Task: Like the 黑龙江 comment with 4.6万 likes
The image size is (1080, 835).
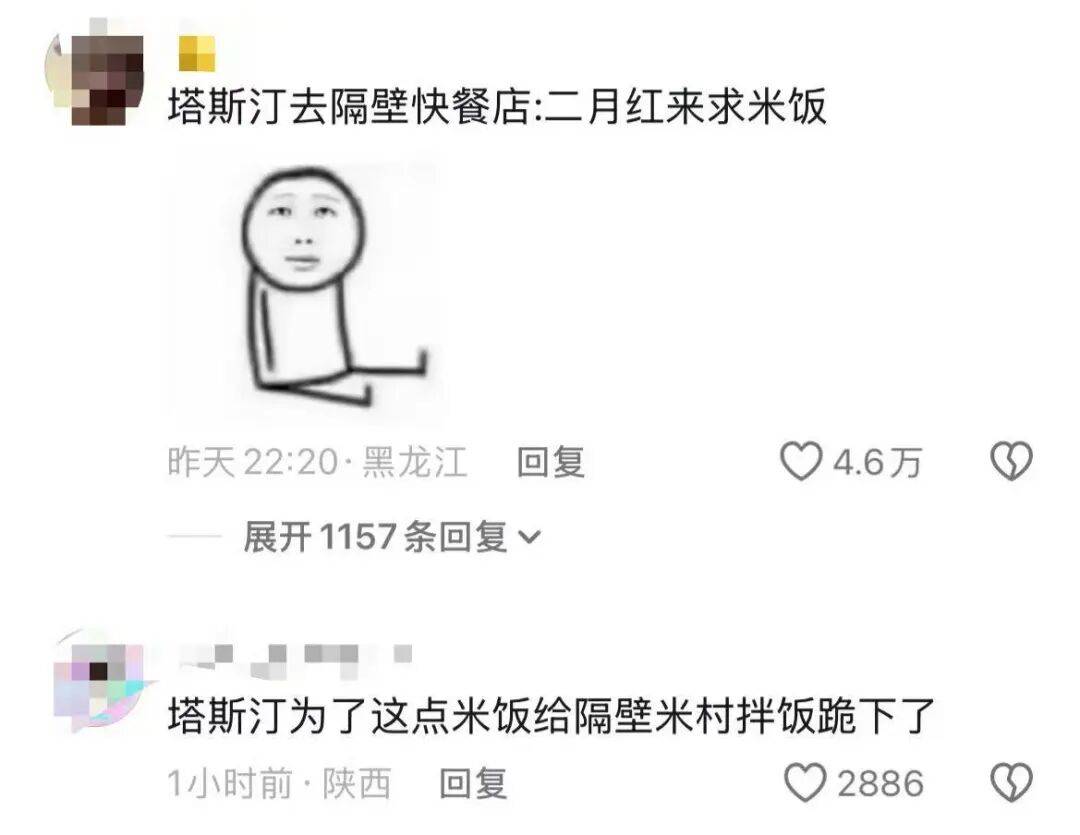Action: click(799, 462)
